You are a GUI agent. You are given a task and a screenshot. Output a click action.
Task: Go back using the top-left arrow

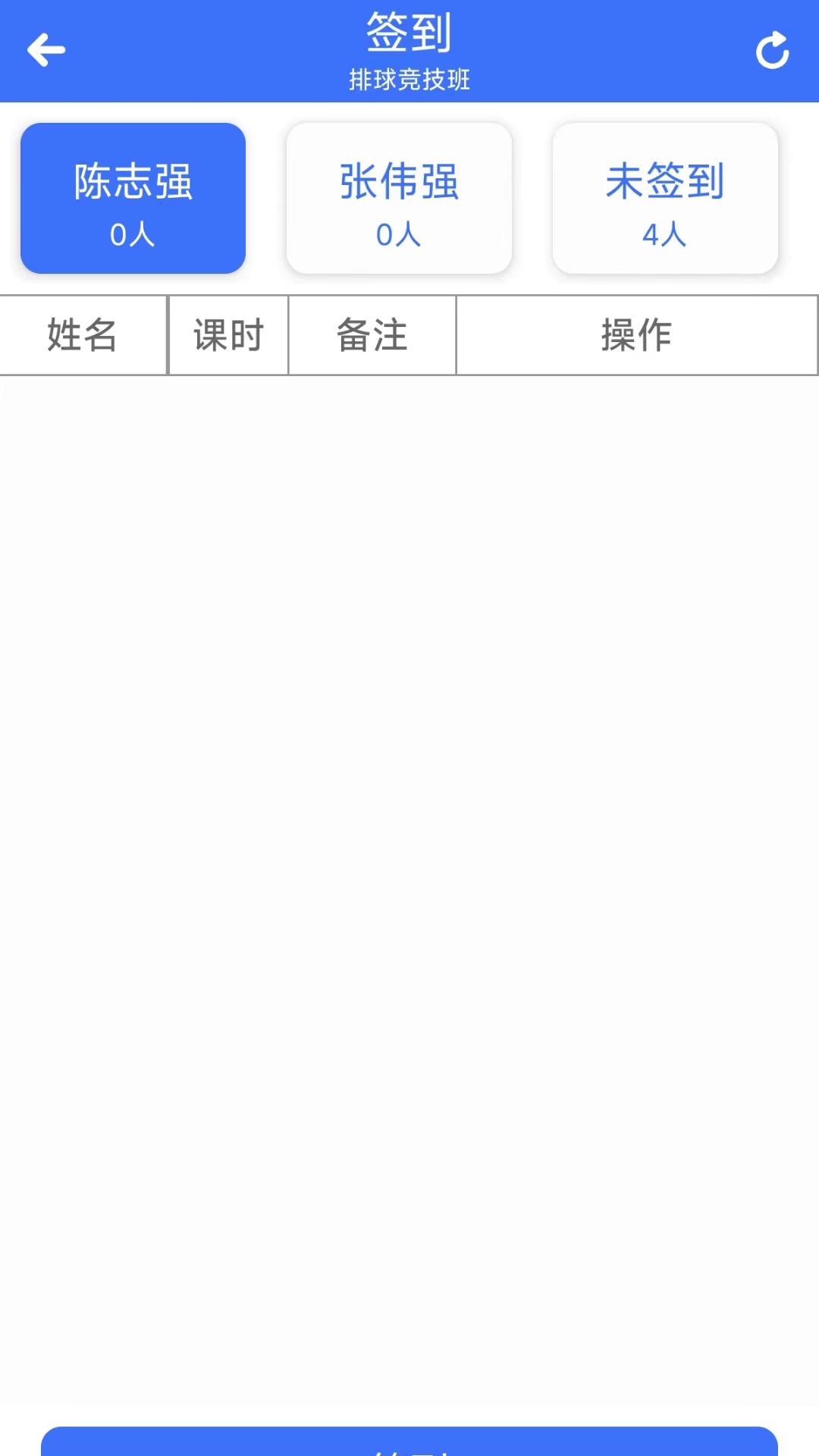click(x=46, y=50)
